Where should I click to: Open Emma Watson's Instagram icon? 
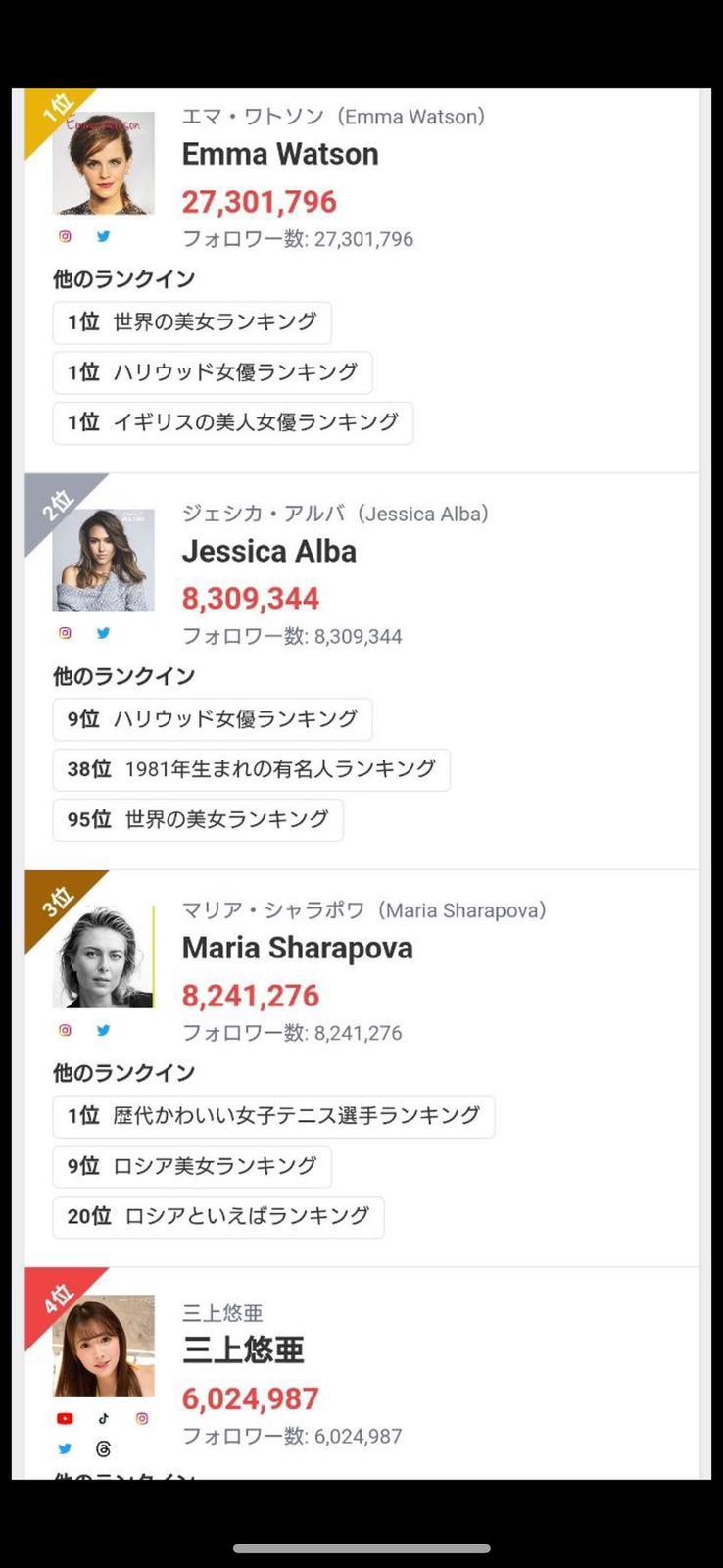pyautogui.click(x=65, y=236)
